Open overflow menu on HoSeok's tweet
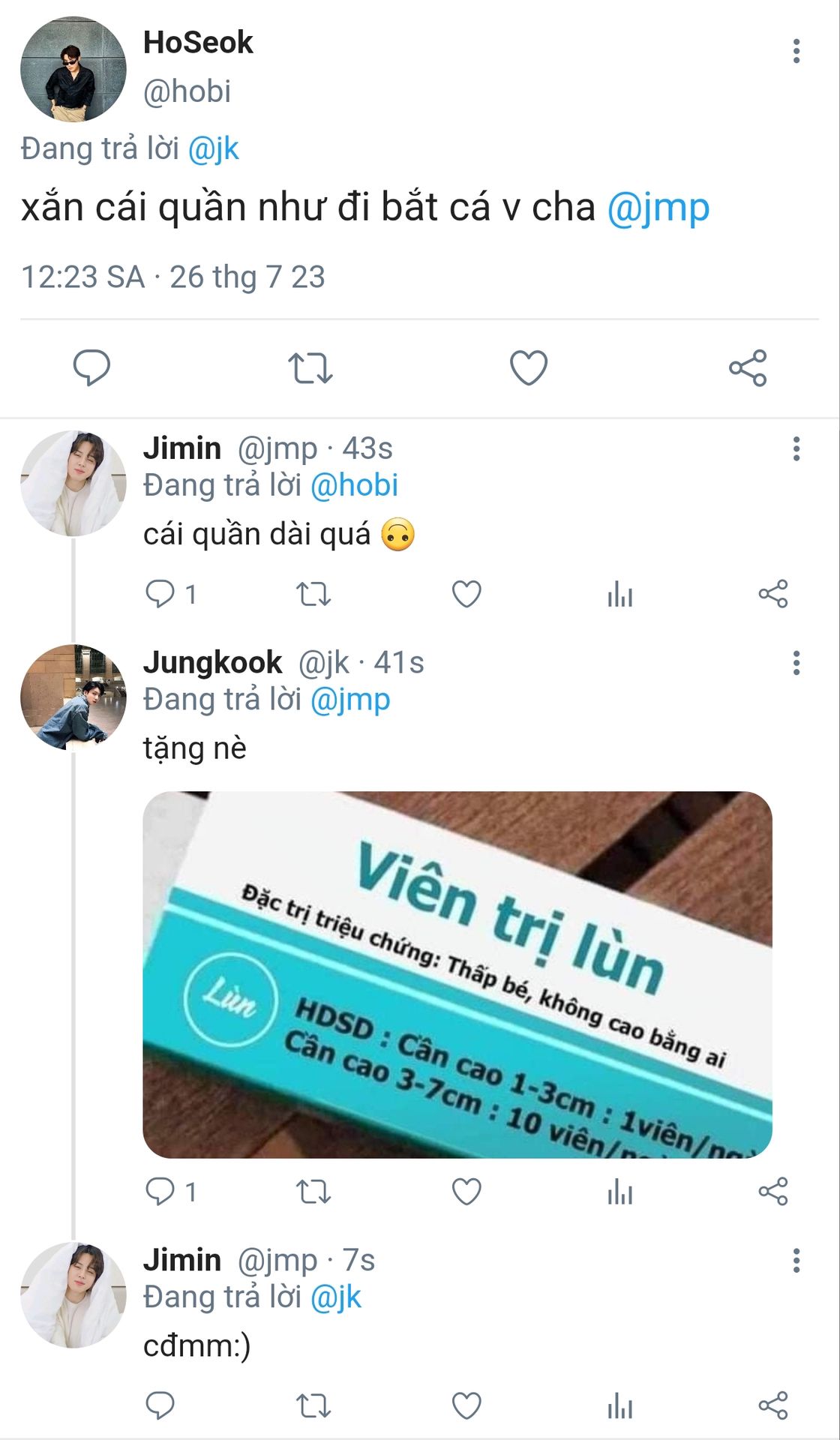The height and width of the screenshot is (1440, 840). point(796,51)
